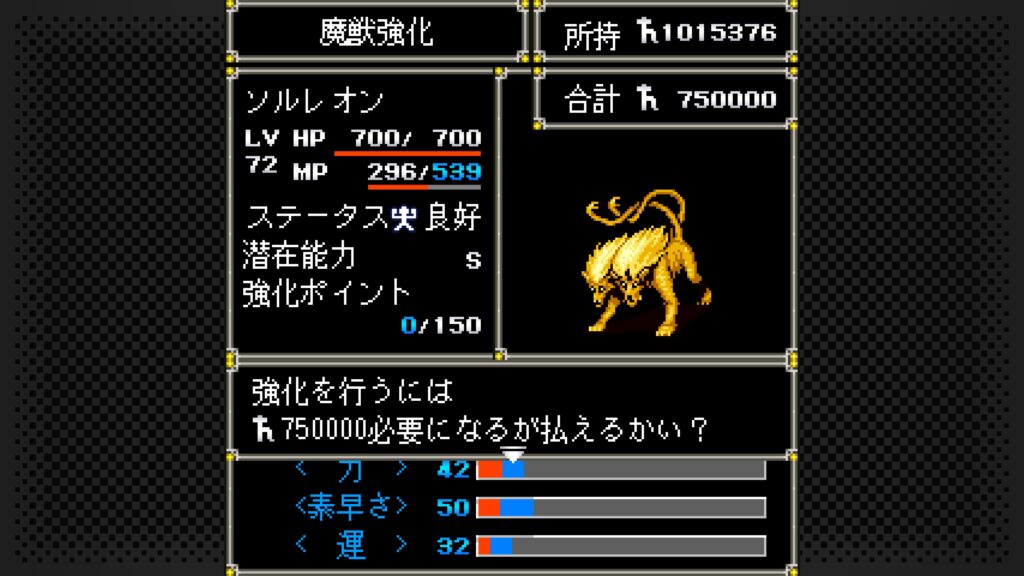Decrease the 素早さ stat with left arrow

300,507
